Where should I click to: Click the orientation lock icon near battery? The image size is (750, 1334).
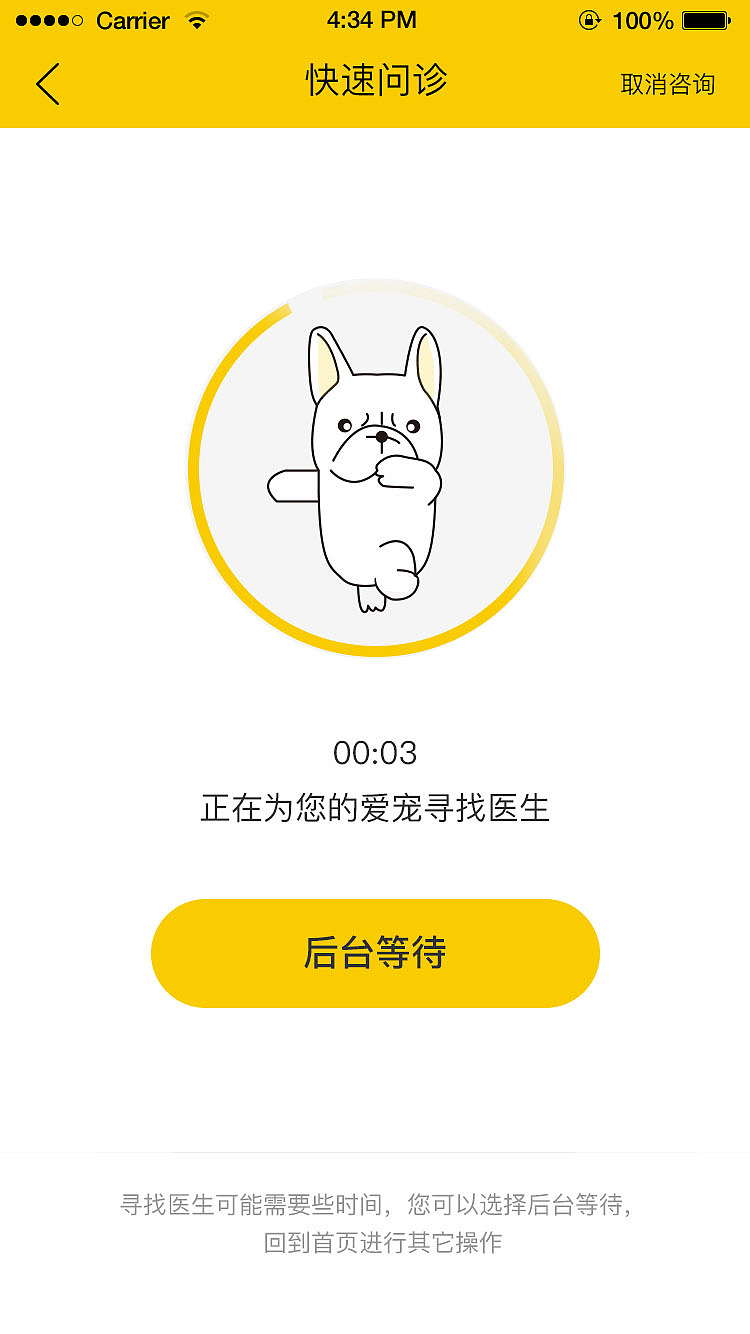pyautogui.click(x=589, y=18)
